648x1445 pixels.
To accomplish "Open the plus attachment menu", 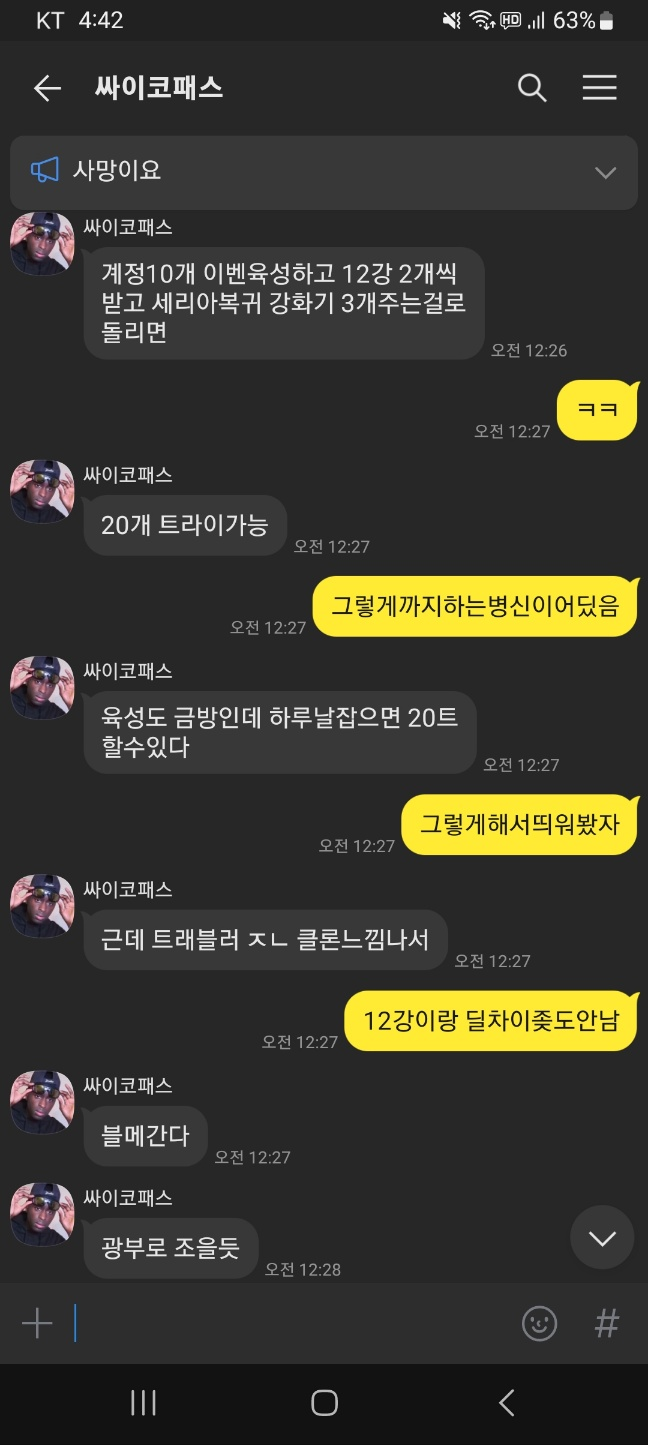I will (x=37, y=1324).
